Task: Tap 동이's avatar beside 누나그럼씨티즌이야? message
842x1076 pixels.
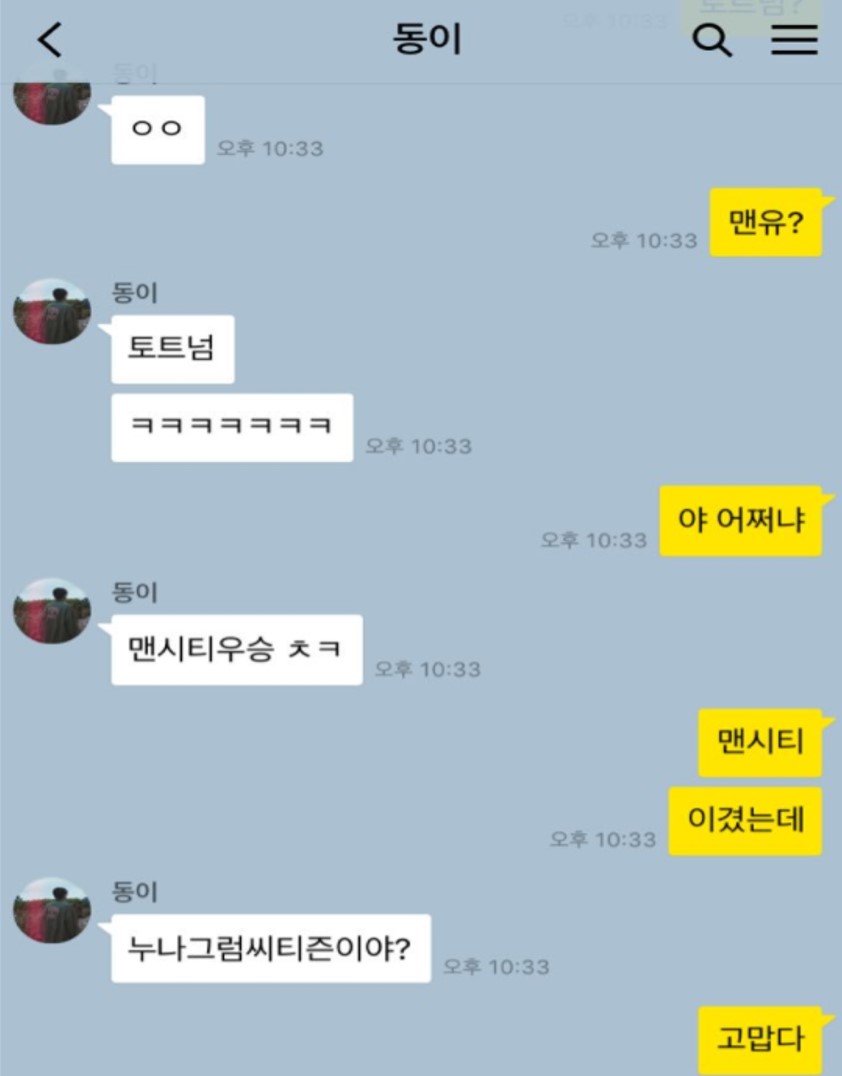Action: click(52, 910)
